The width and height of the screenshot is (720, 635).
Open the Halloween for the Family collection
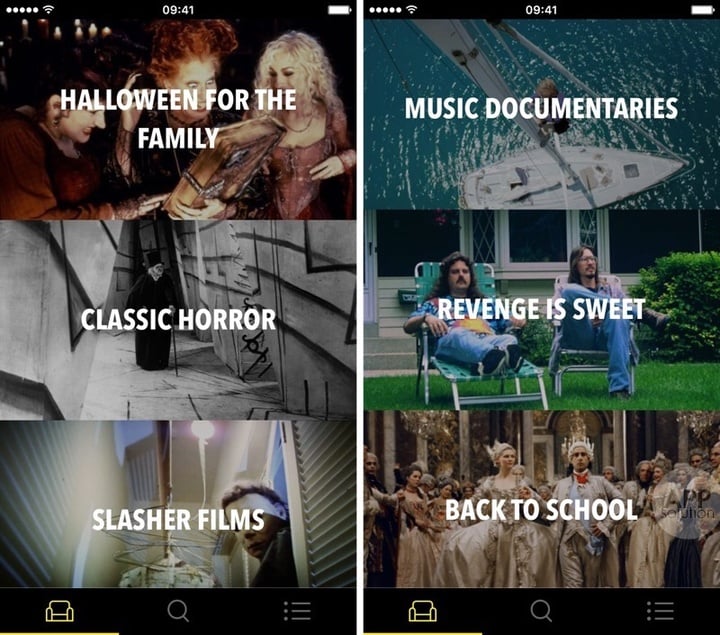point(178,118)
